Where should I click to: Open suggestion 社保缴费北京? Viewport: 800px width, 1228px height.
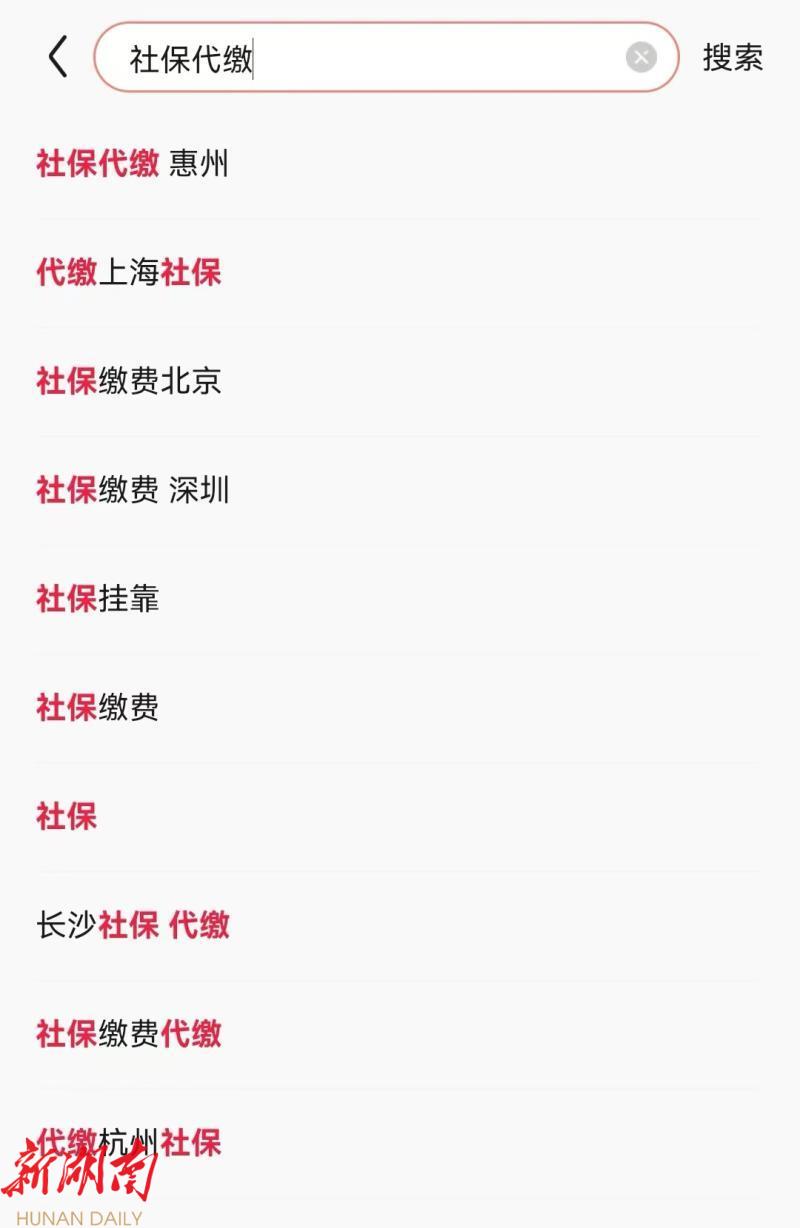[129, 382]
